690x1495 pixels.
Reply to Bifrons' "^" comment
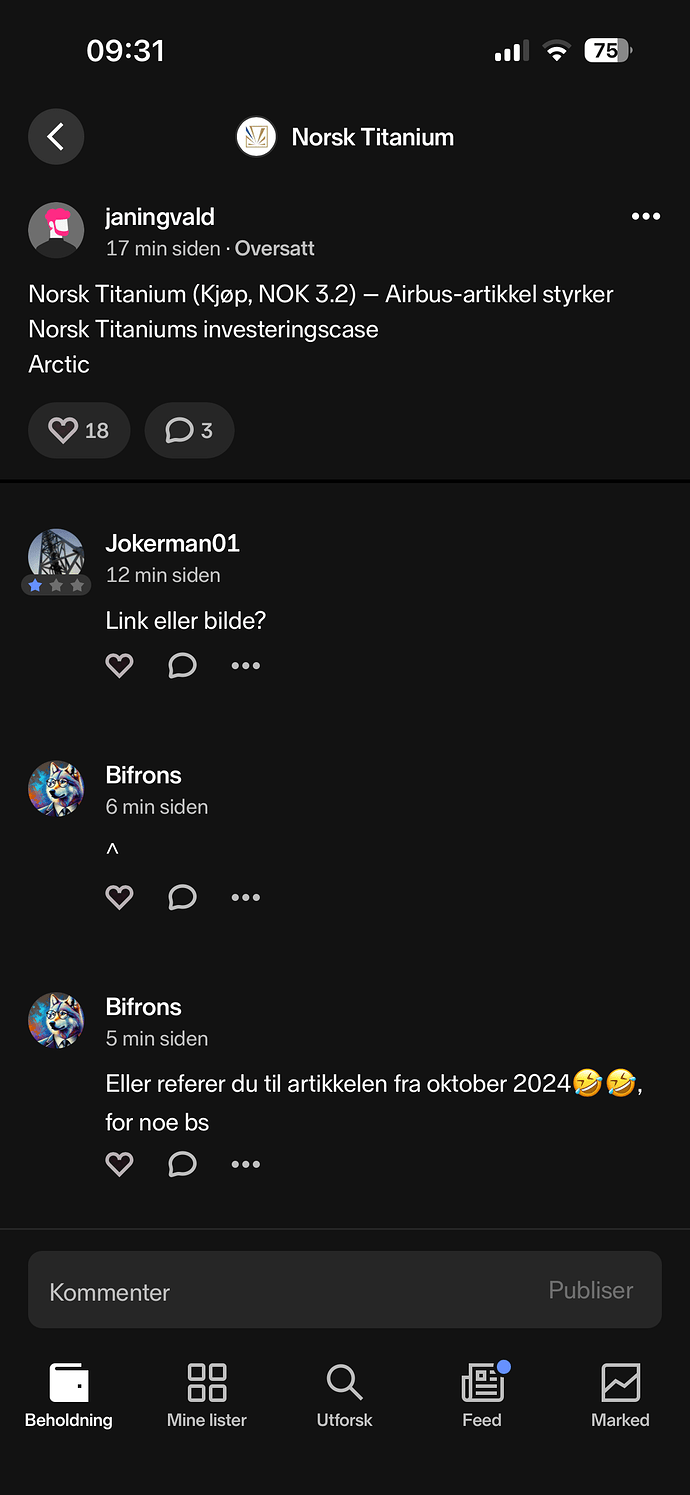point(182,898)
